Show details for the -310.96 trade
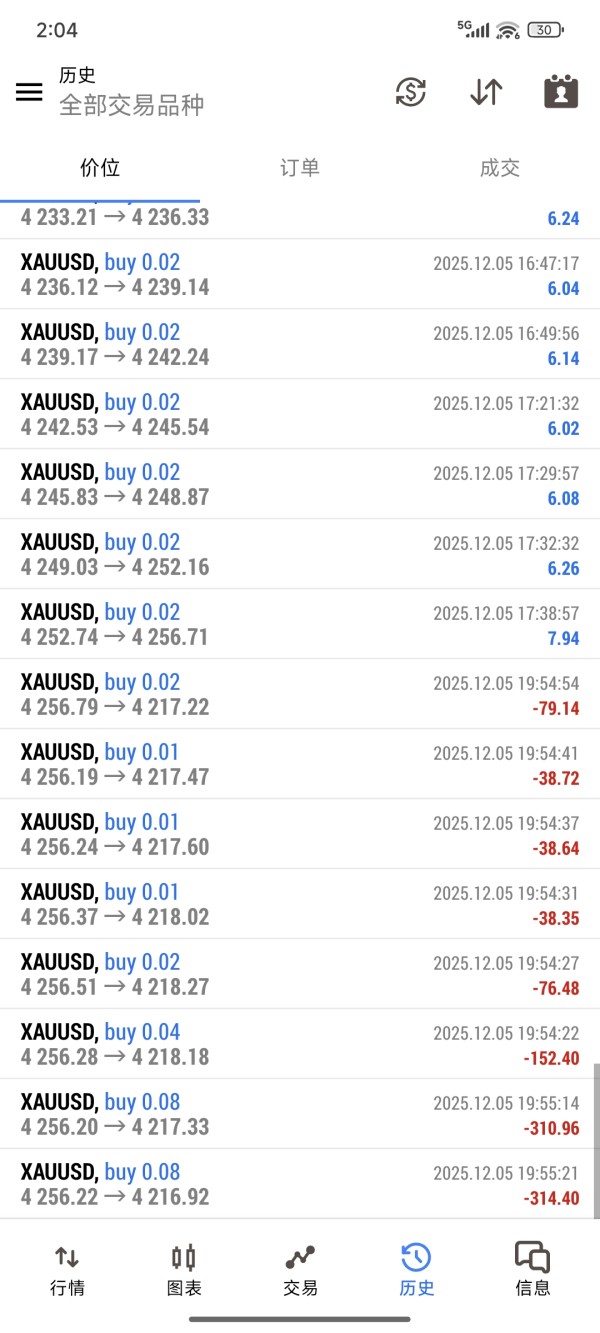The width and height of the screenshot is (600, 1333). 300,1114
